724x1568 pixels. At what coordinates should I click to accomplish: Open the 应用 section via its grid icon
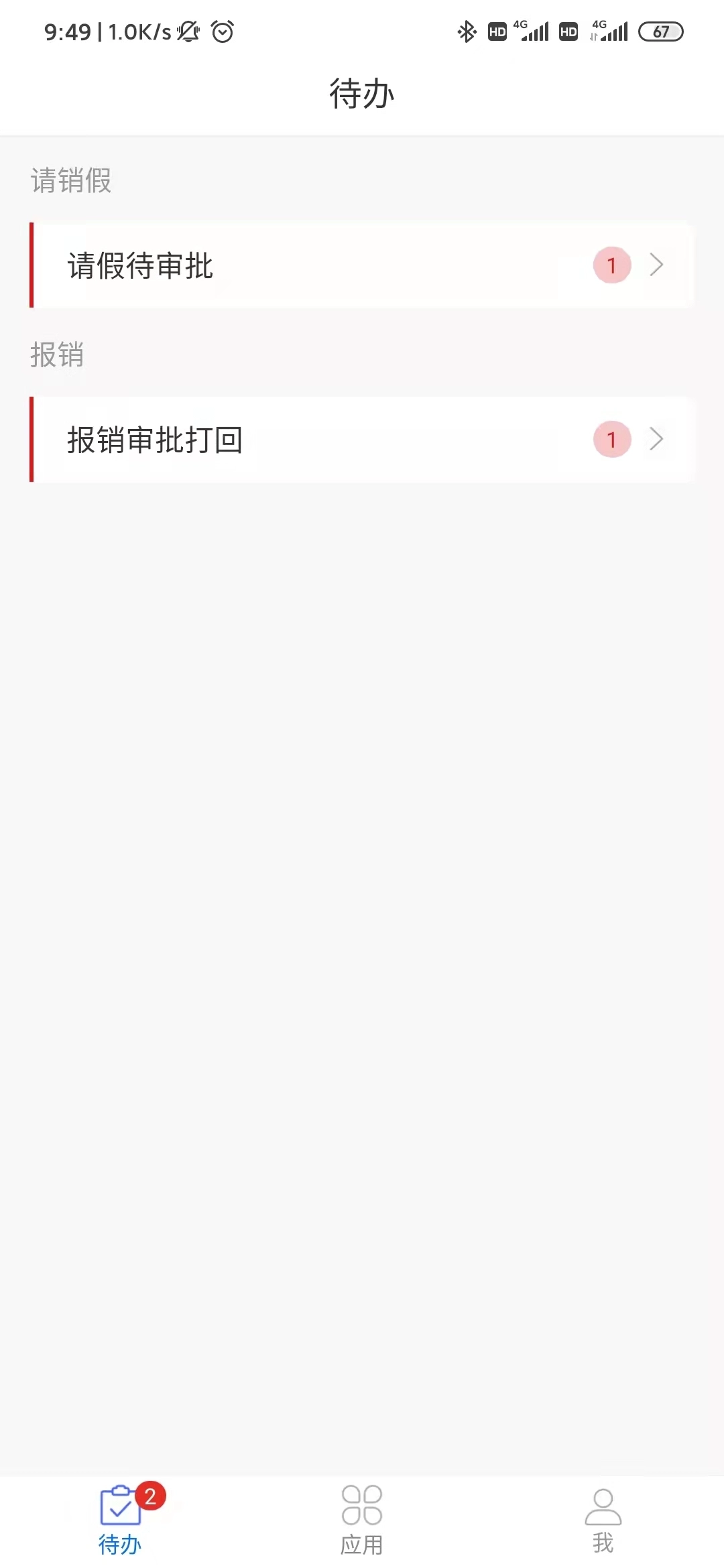pyautogui.click(x=361, y=1506)
